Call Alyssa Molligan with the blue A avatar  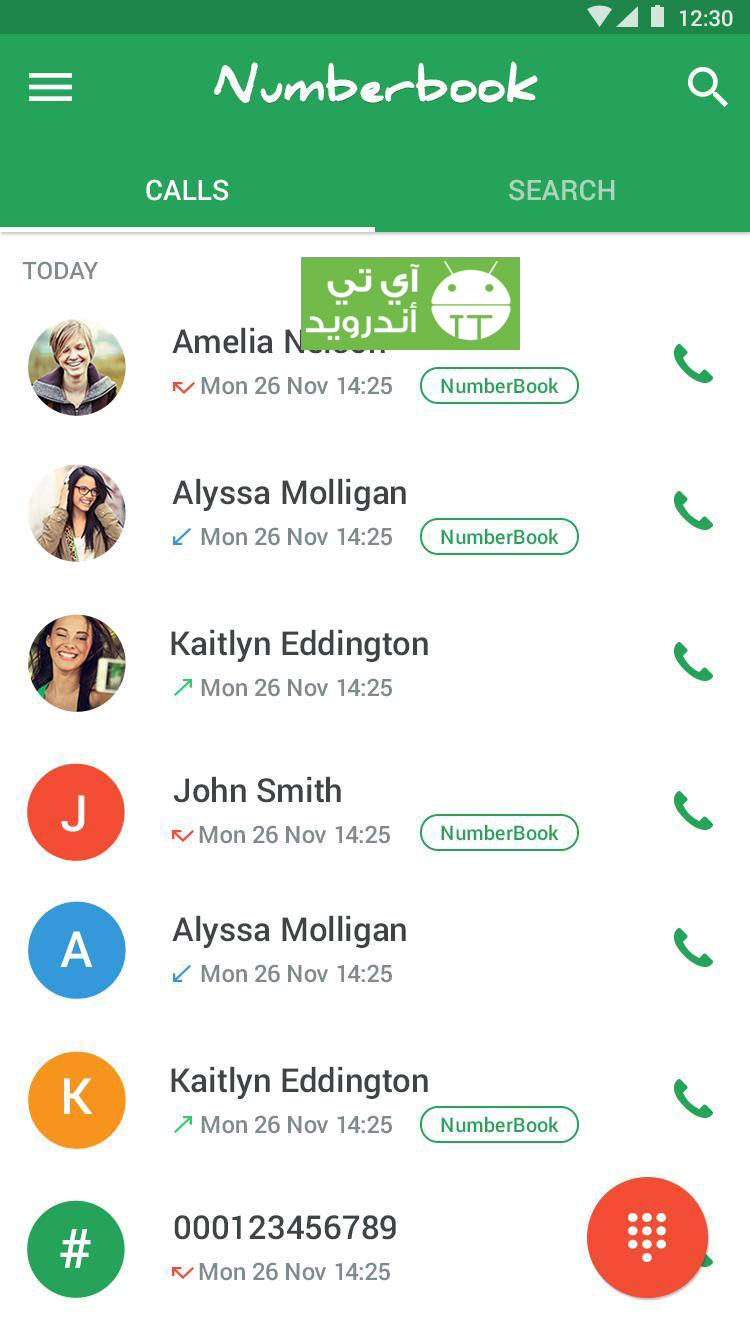click(x=692, y=948)
